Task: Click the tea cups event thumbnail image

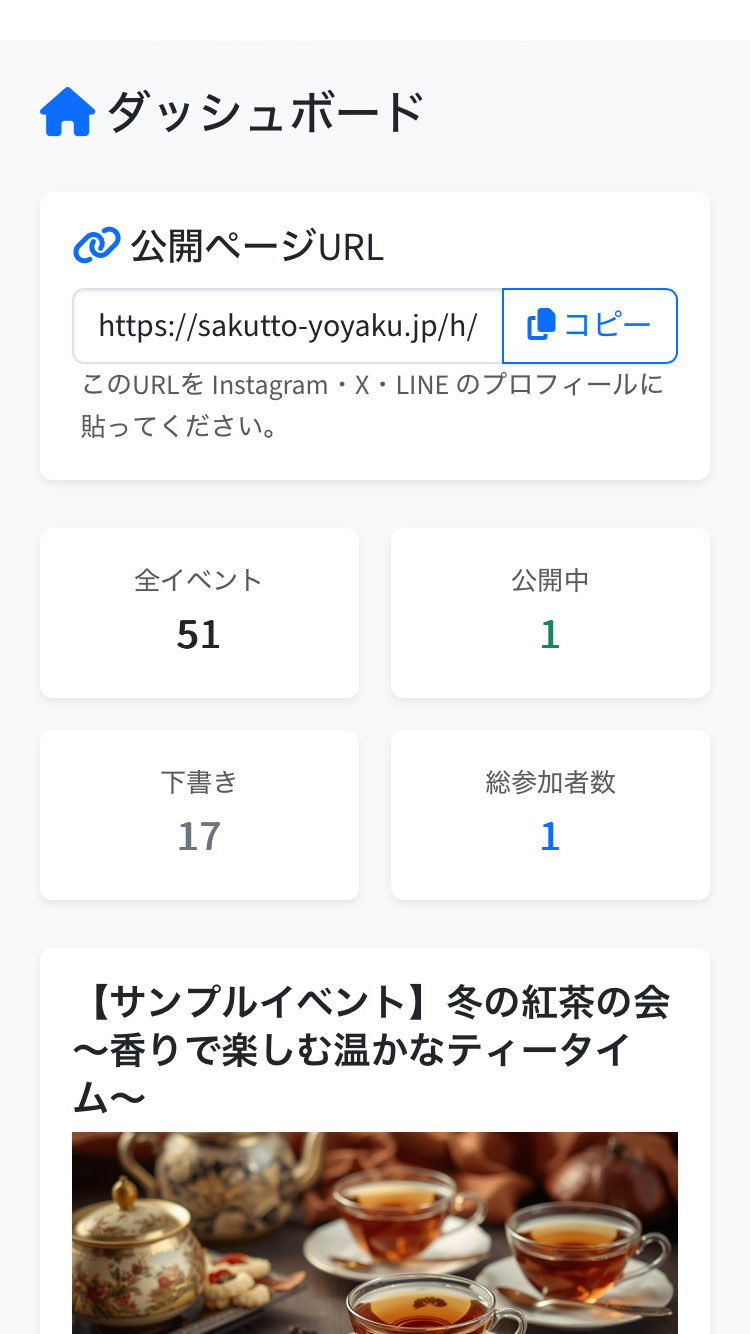Action: click(375, 1230)
